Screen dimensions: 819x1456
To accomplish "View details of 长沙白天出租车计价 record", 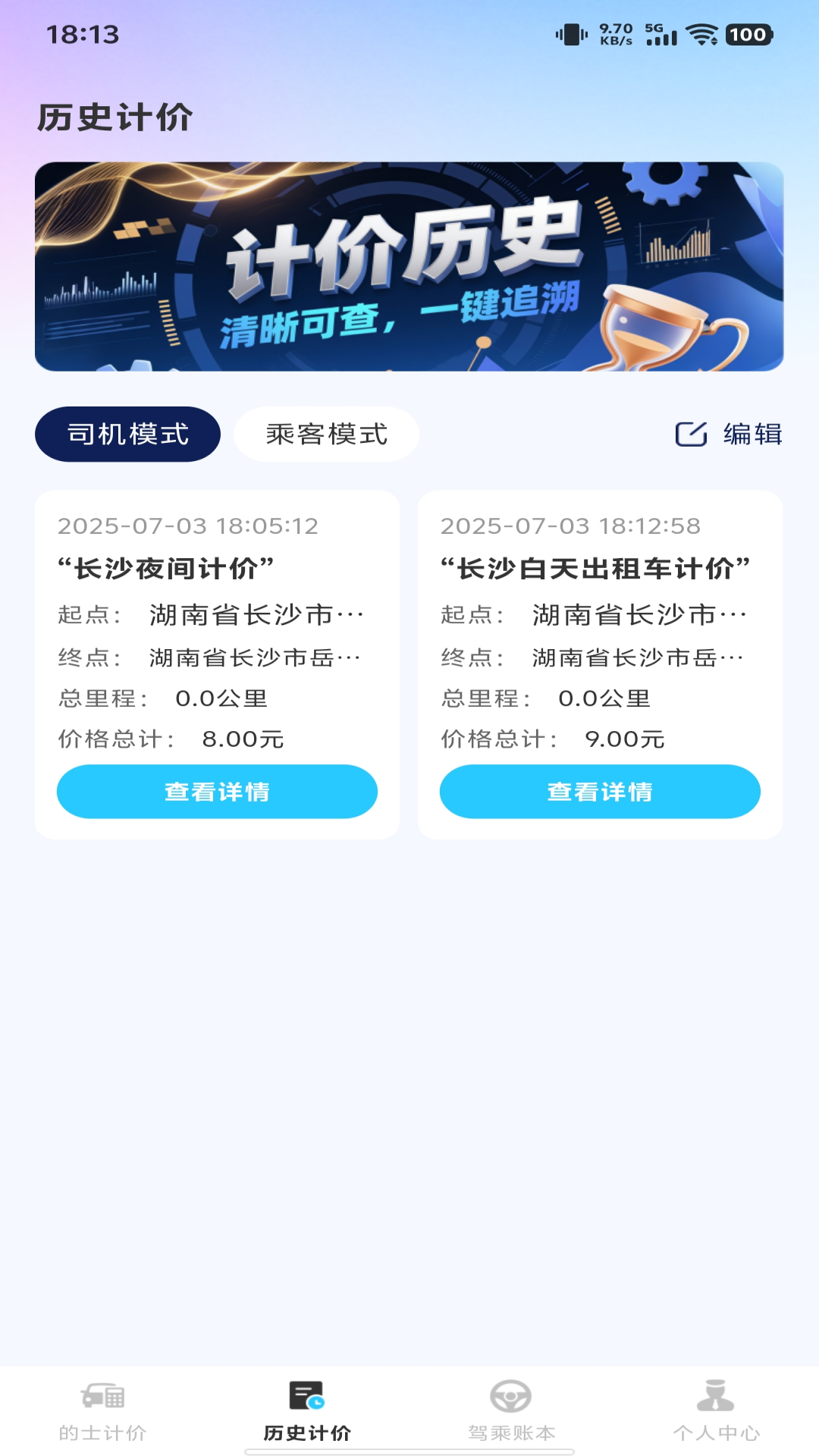I will [x=601, y=791].
